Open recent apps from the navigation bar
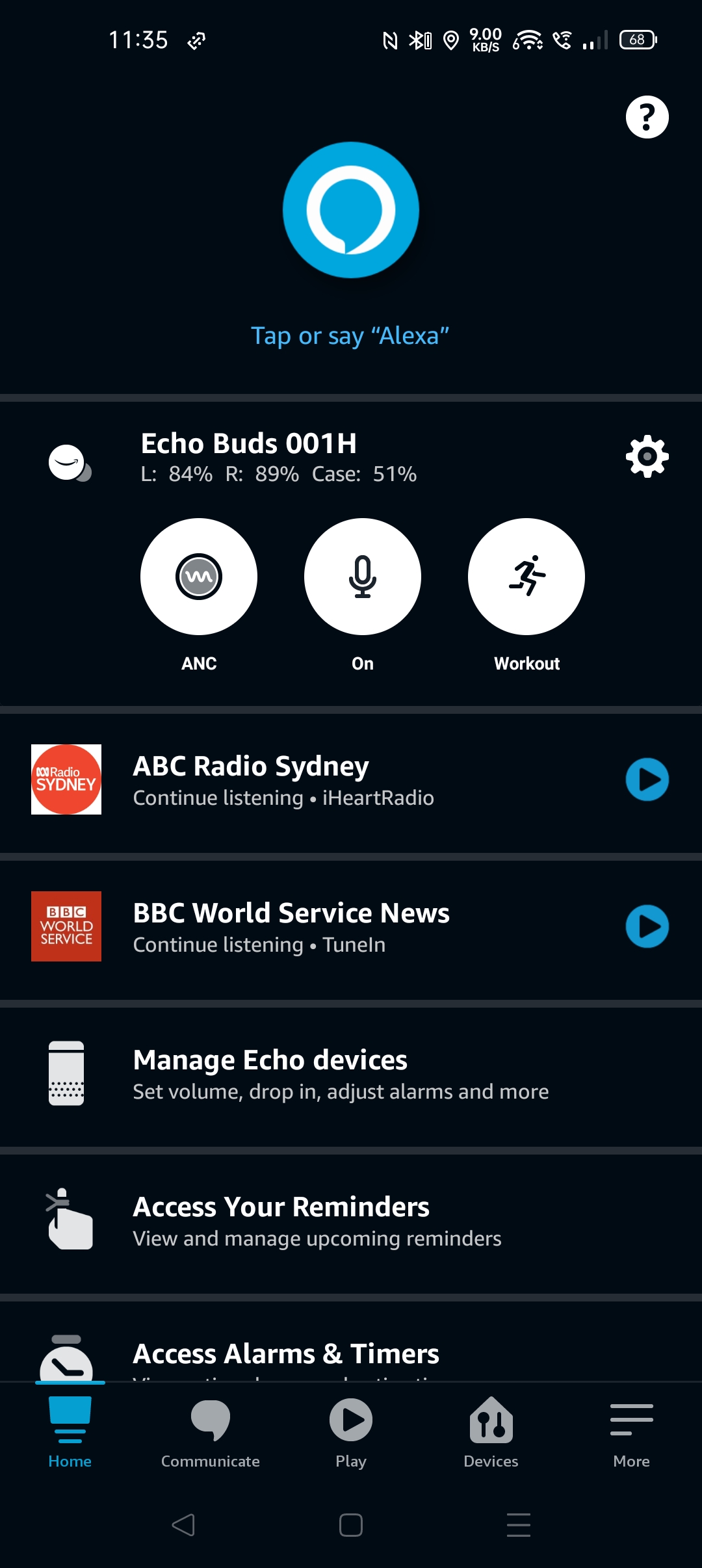The image size is (702, 1568). click(x=519, y=1525)
